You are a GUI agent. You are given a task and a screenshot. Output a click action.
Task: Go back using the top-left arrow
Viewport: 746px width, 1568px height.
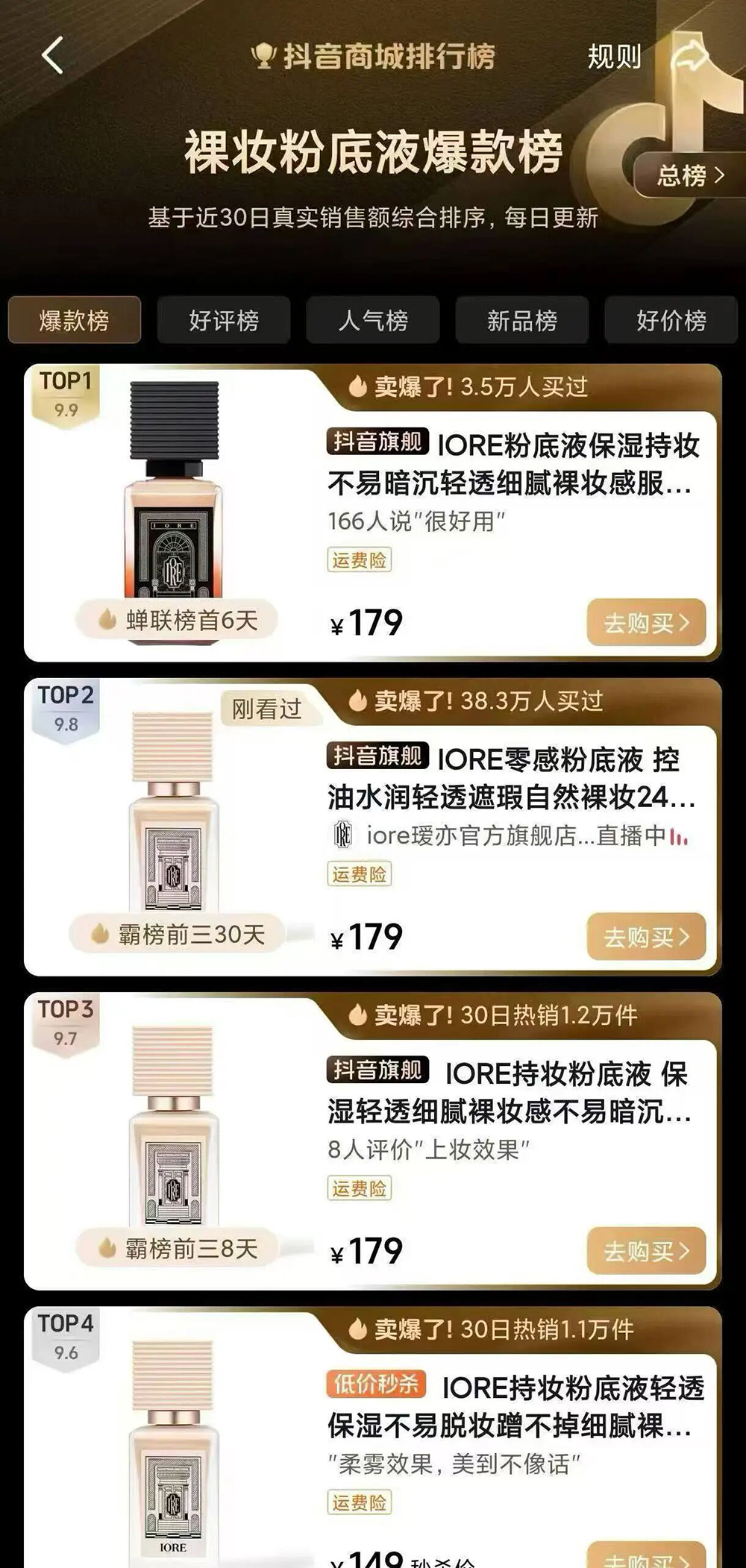click(52, 56)
